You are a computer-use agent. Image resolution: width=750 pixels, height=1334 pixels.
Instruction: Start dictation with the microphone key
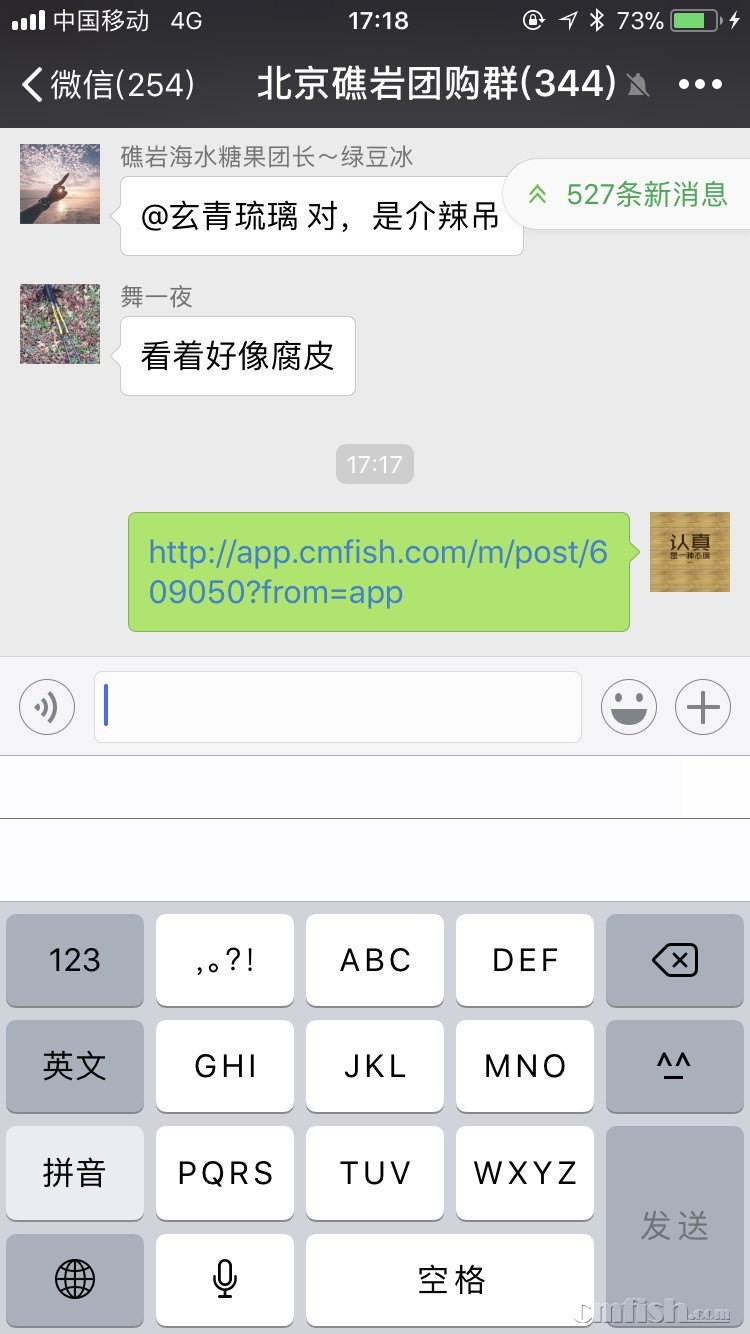pyautogui.click(x=225, y=1278)
